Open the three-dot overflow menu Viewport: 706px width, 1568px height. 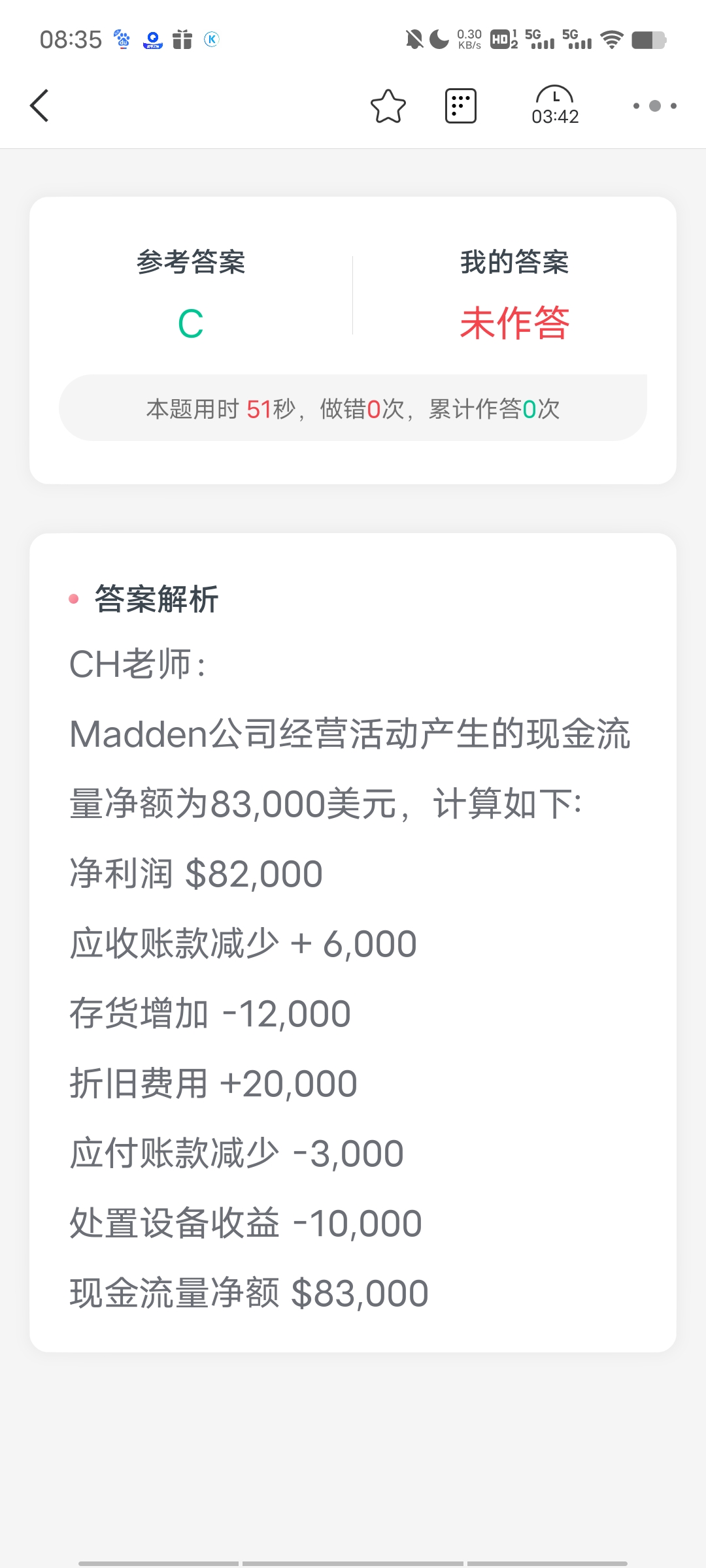pyautogui.click(x=654, y=106)
